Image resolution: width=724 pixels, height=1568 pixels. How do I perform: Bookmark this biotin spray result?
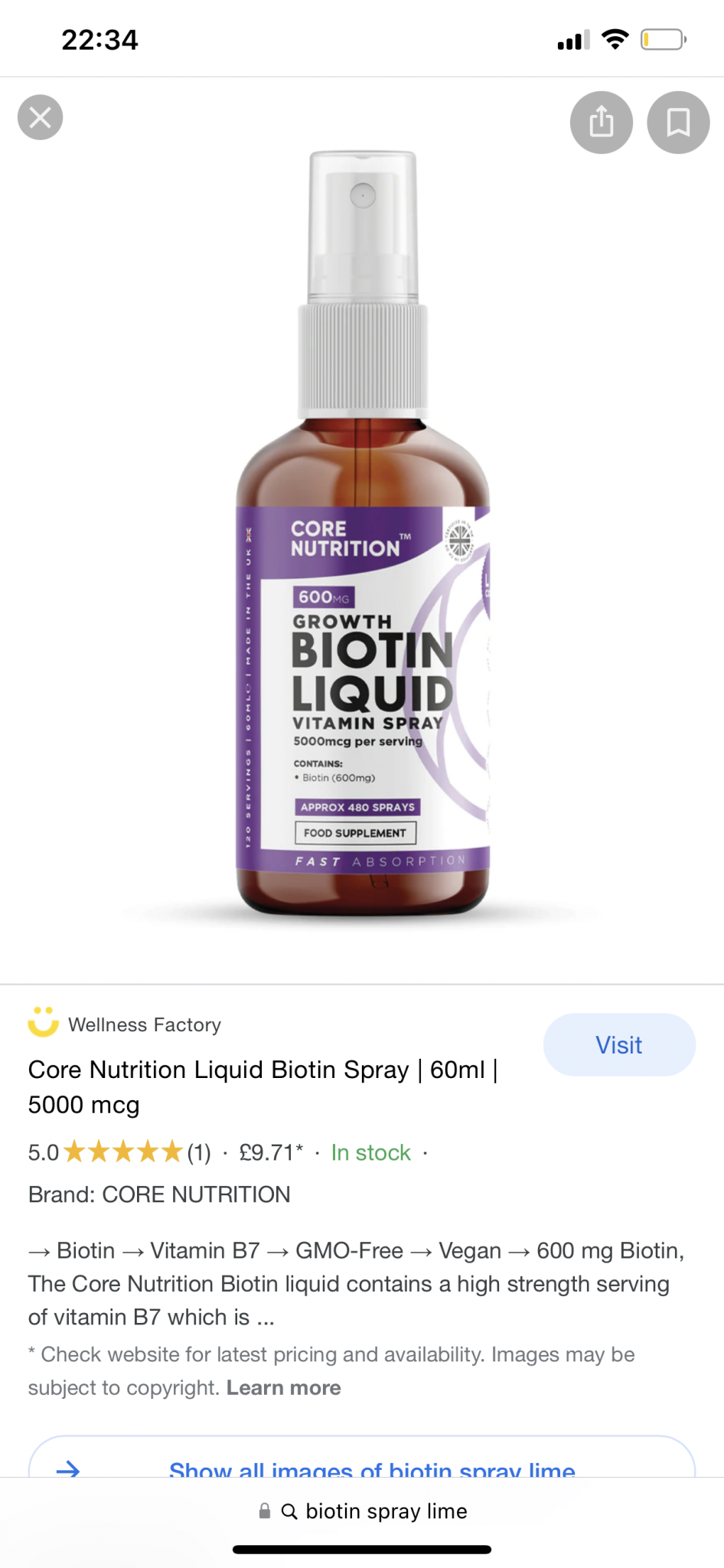click(x=678, y=122)
